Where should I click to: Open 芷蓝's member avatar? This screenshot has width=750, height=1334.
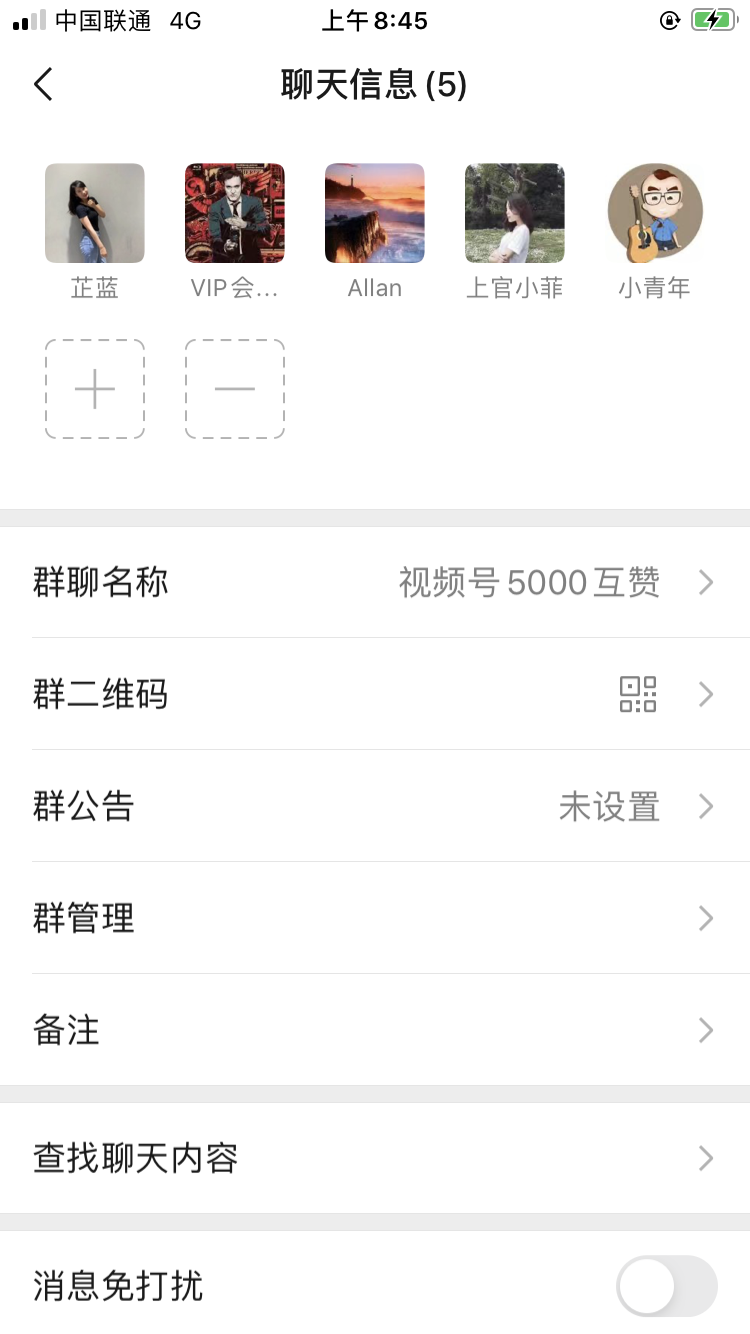click(x=94, y=212)
